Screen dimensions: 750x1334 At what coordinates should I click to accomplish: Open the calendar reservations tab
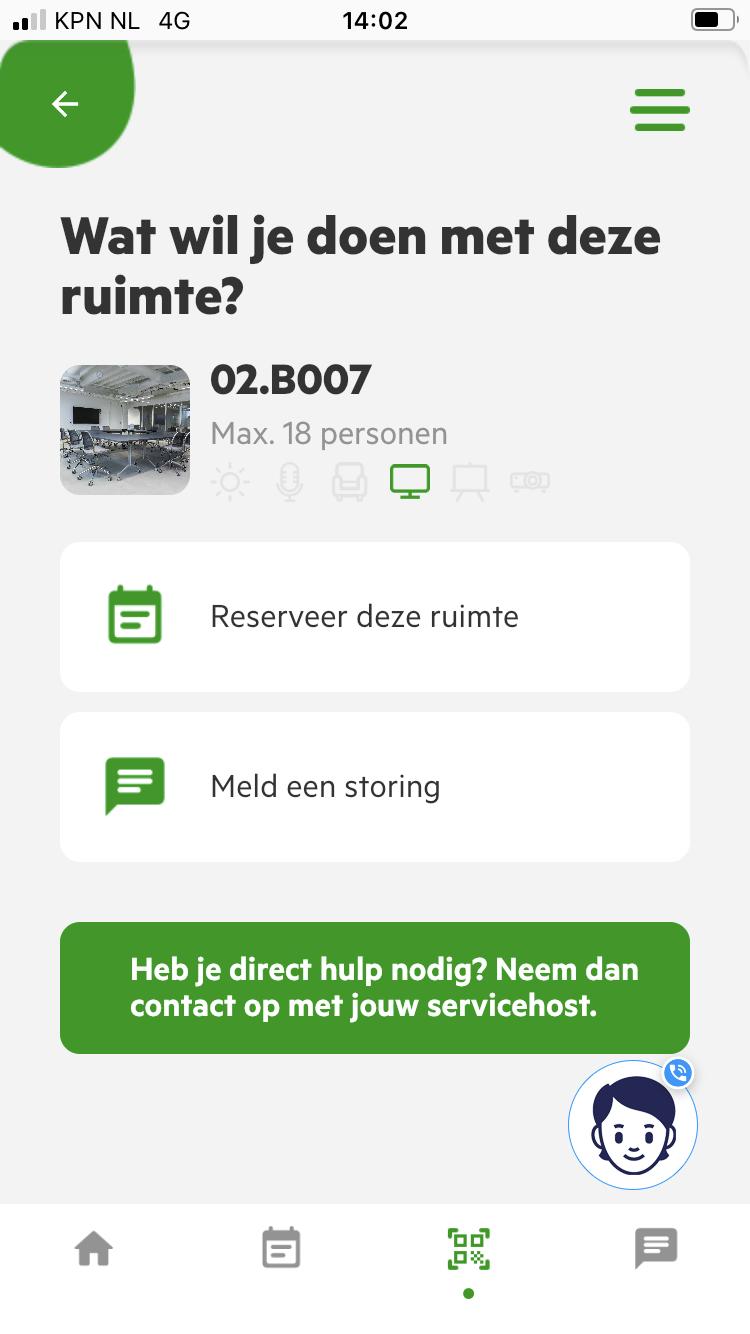(281, 1249)
